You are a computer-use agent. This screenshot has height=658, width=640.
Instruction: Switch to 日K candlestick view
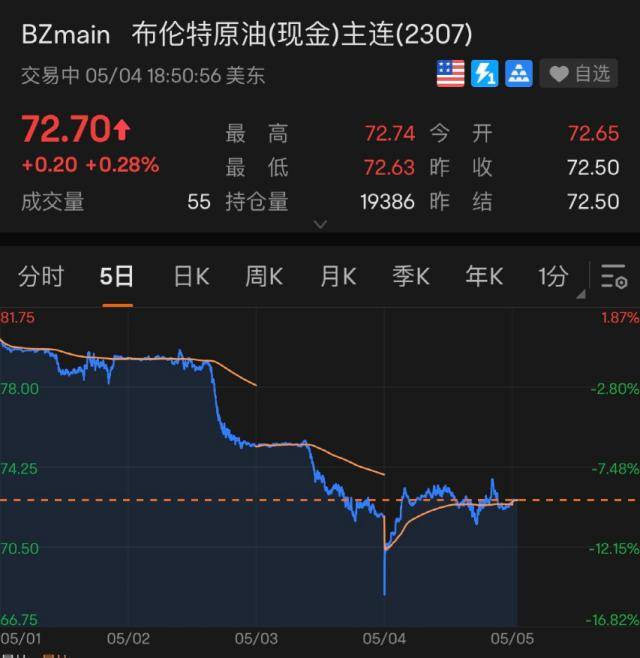click(191, 276)
